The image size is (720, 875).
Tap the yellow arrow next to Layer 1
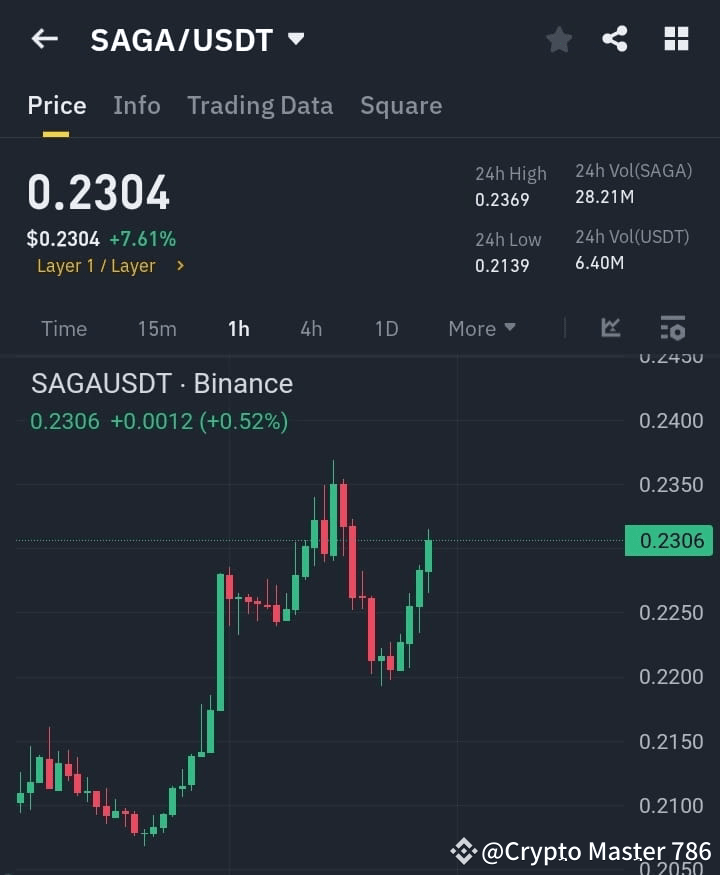click(180, 266)
